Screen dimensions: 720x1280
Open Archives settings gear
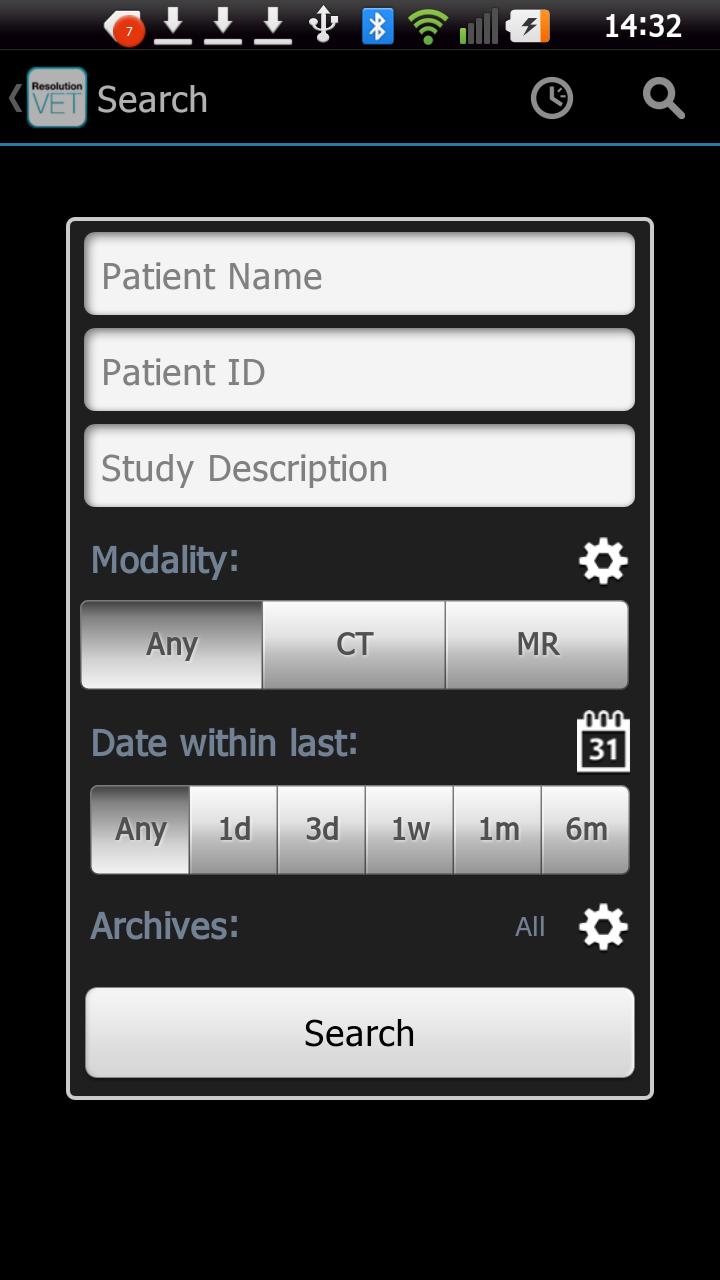pos(603,927)
